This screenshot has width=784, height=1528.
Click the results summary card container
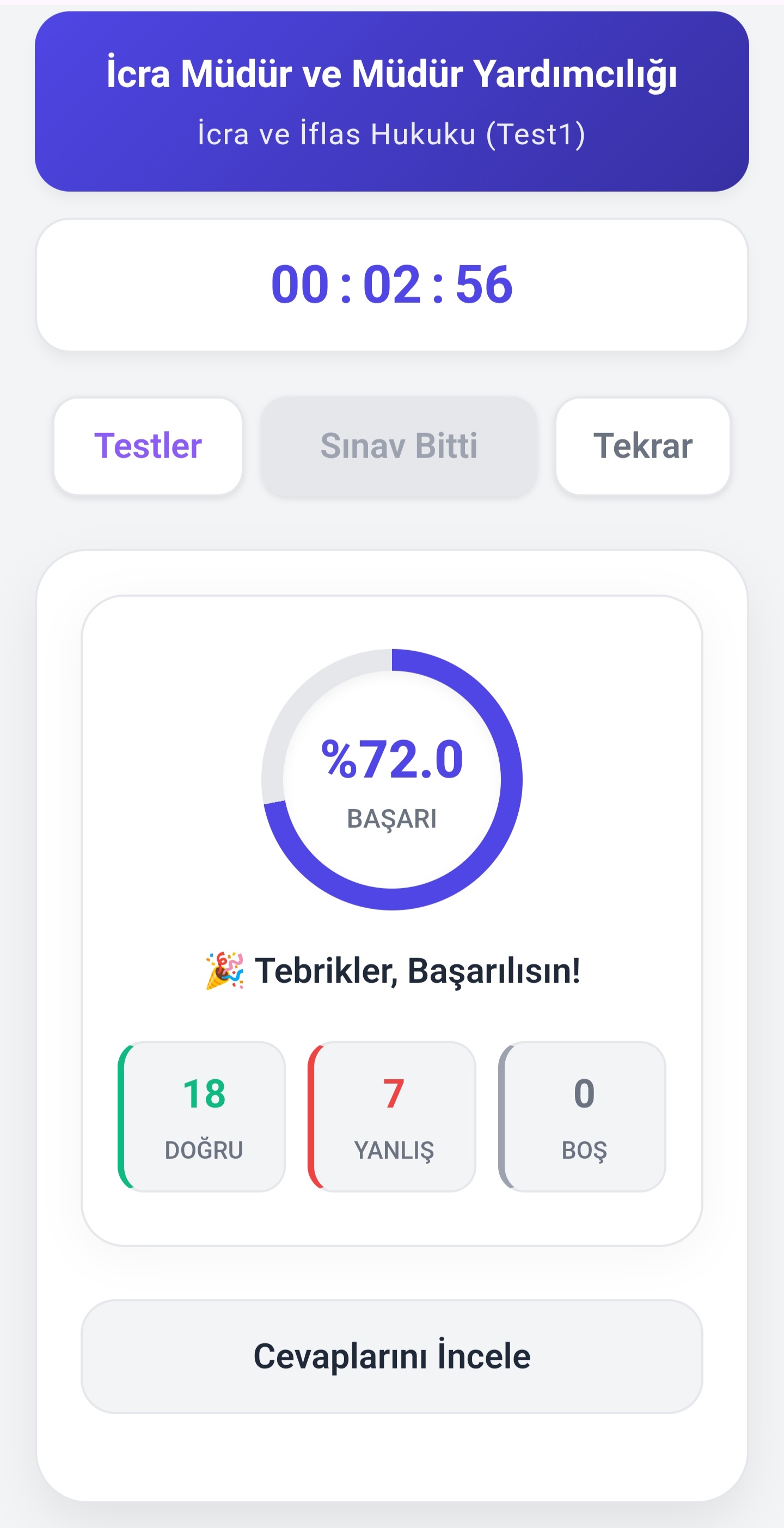[392, 914]
